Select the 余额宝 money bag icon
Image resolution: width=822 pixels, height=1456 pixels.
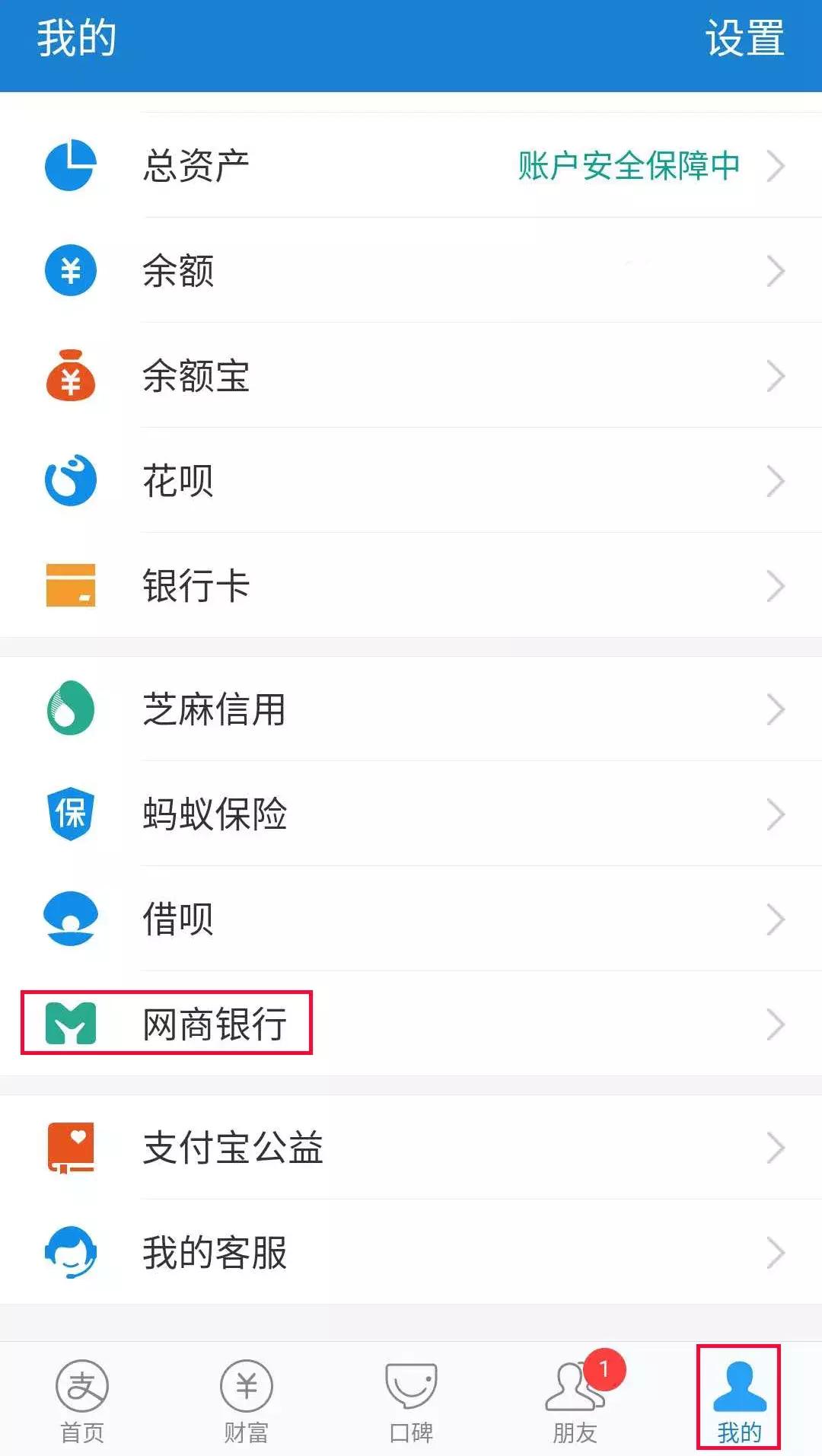click(71, 376)
